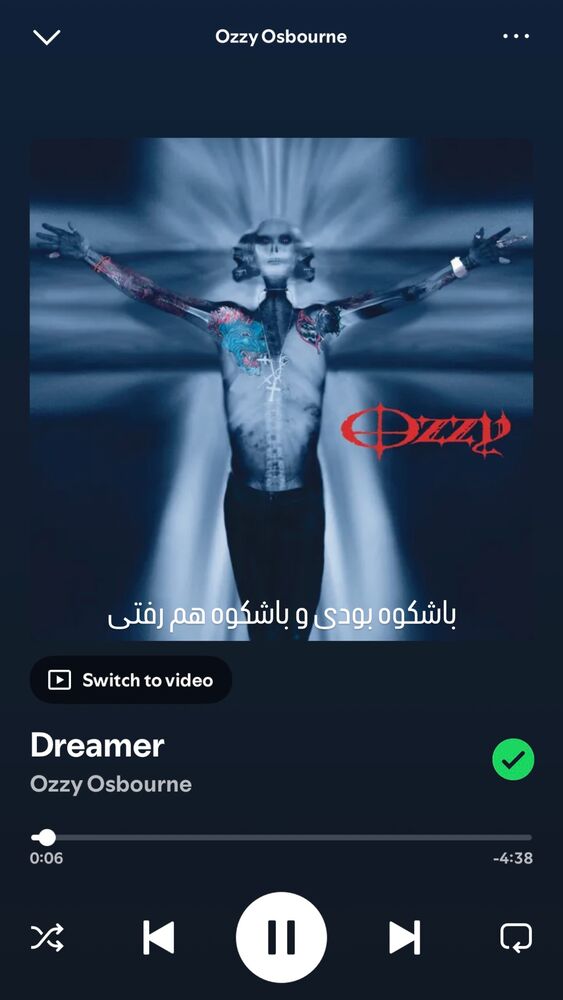
Task: Remove Dreamer from liked songs
Action: pos(513,759)
